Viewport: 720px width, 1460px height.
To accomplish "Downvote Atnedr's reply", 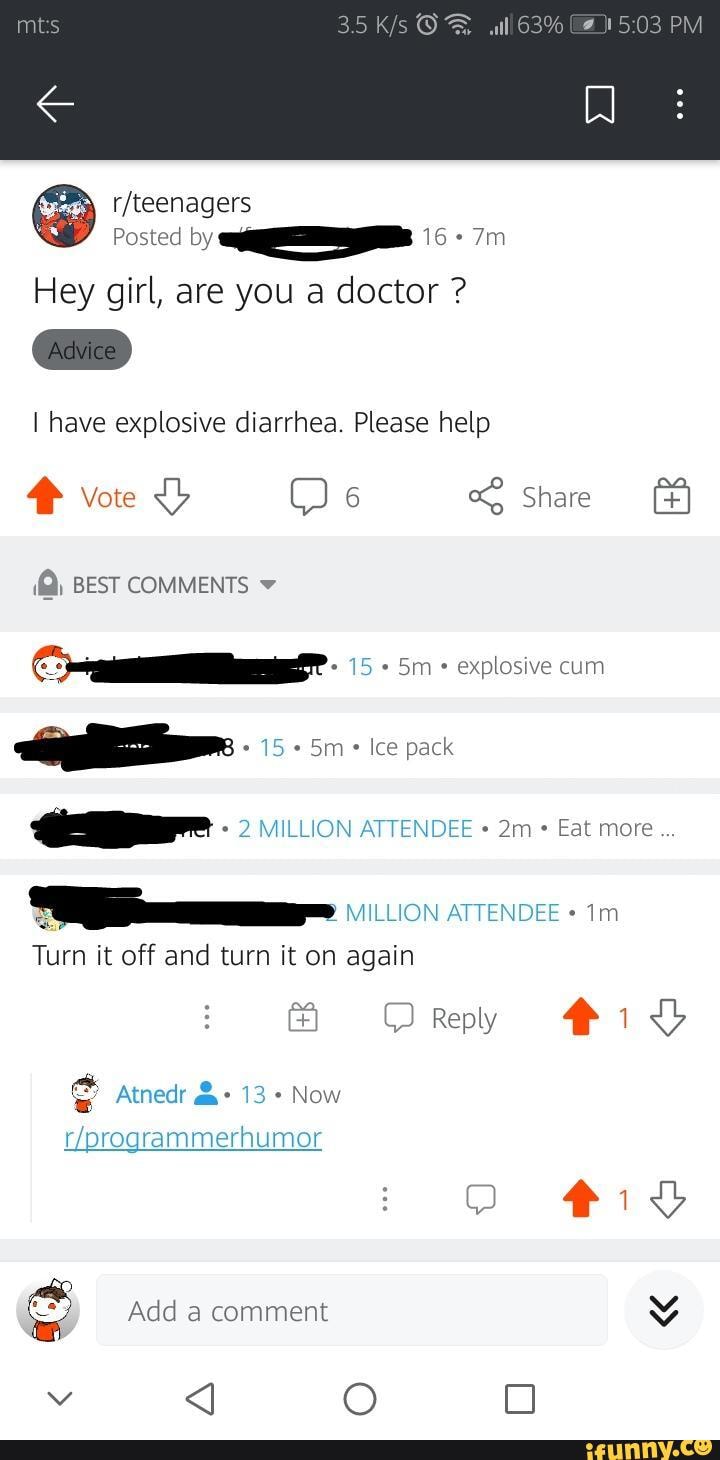I will (668, 1199).
